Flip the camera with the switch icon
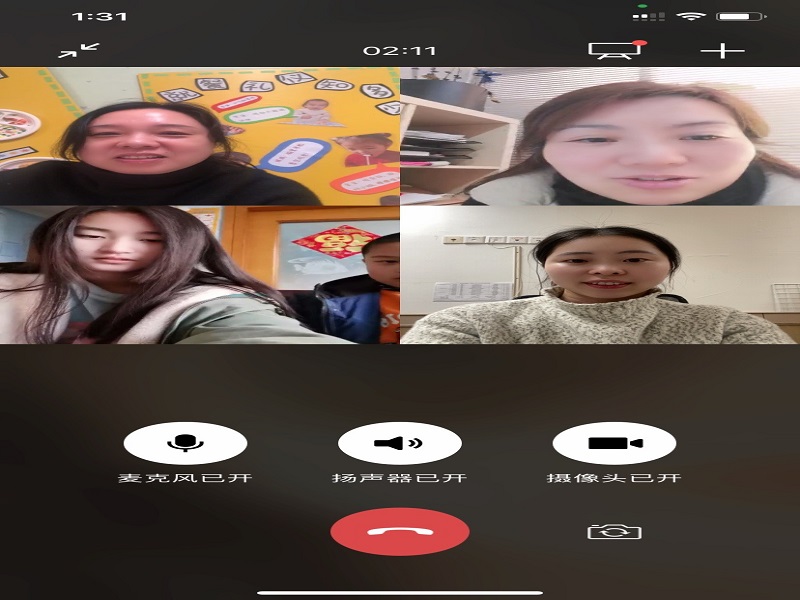The width and height of the screenshot is (800, 600). coord(614,531)
